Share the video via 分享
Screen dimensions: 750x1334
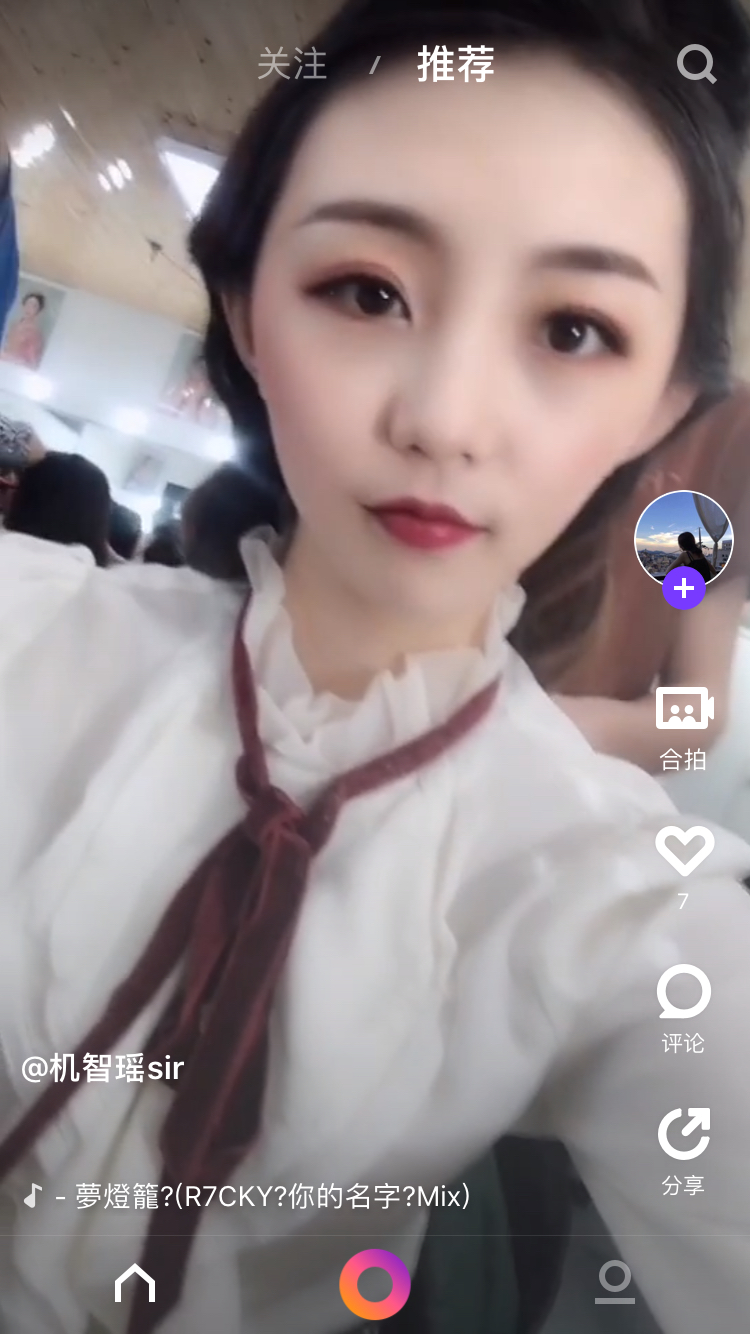click(684, 1150)
